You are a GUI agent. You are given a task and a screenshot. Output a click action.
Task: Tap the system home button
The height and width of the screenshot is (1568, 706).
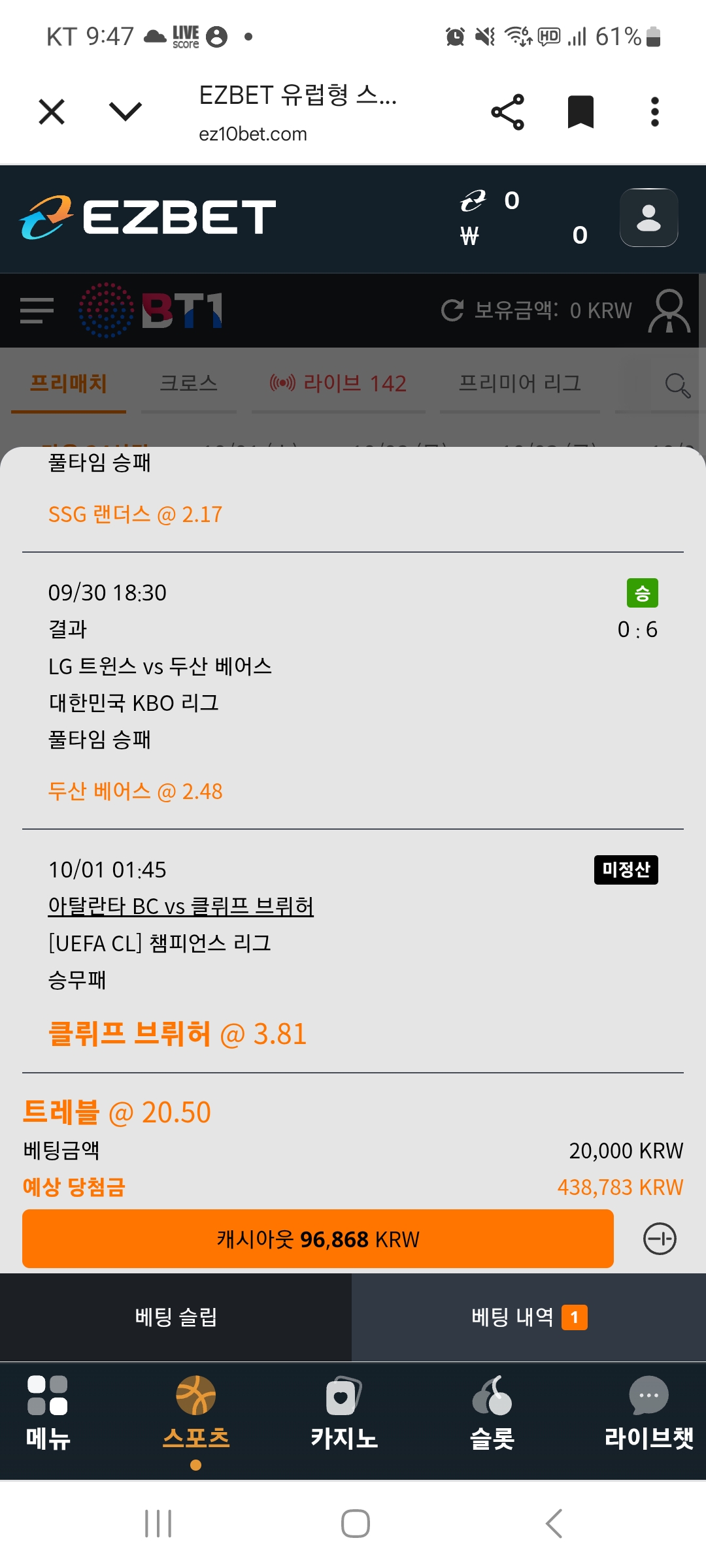(x=355, y=1524)
